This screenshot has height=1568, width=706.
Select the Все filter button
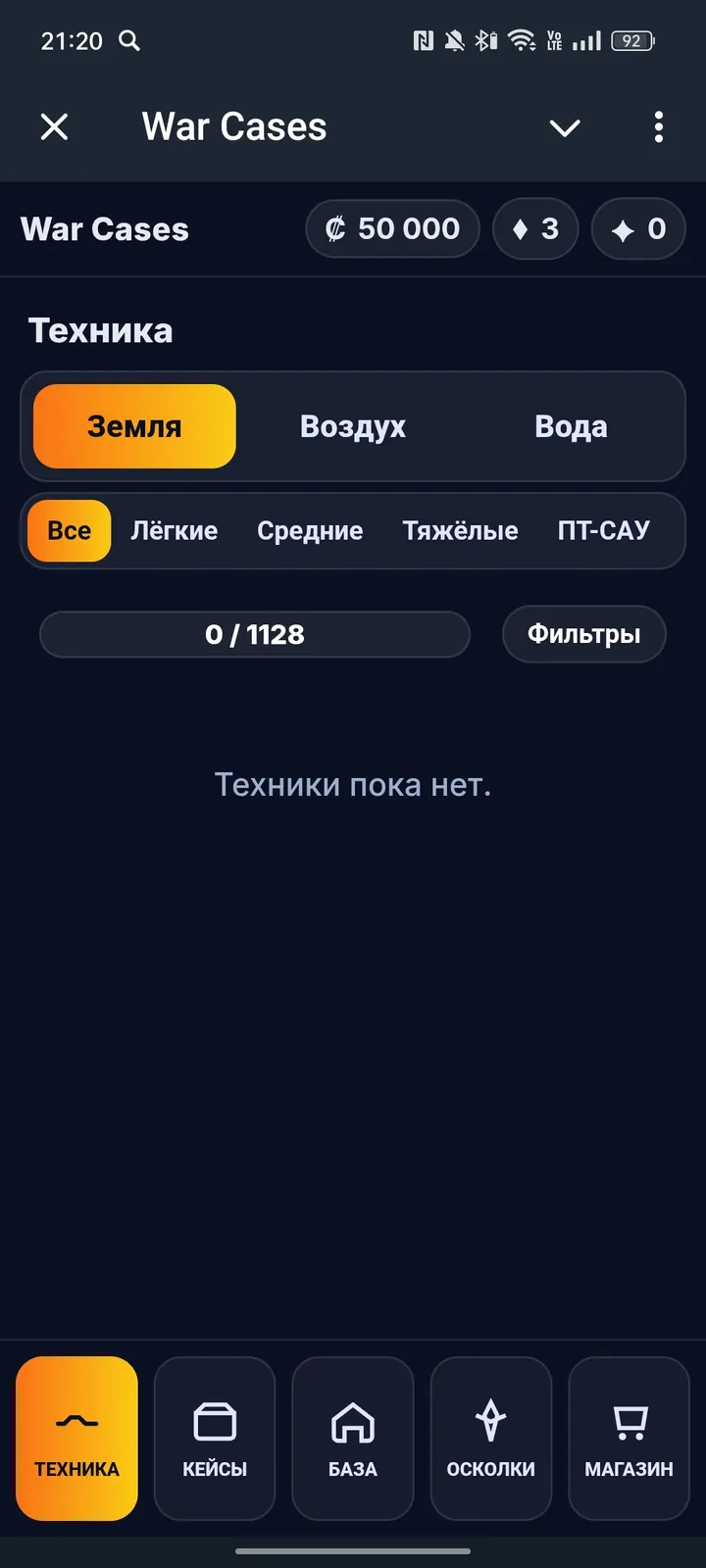coord(69,530)
